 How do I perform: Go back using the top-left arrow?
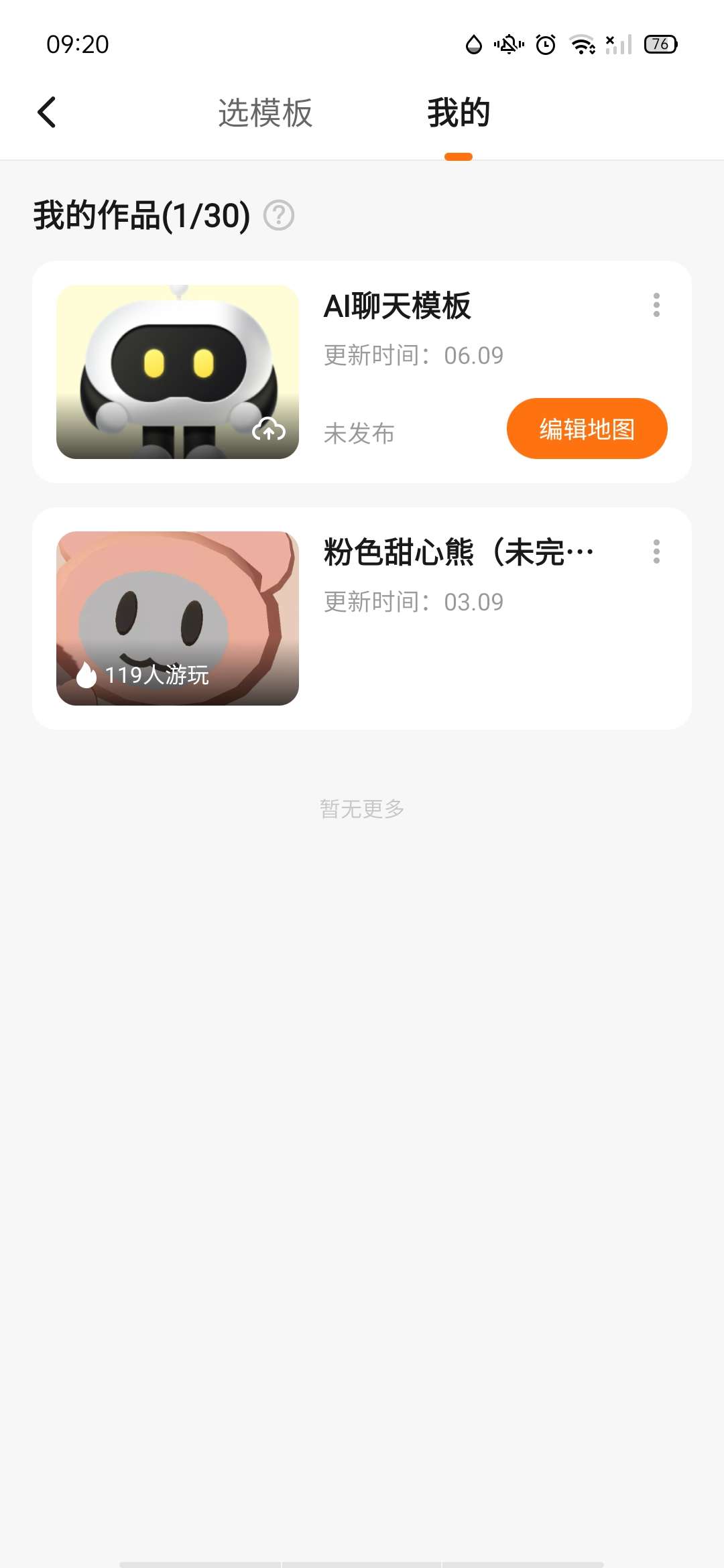(46, 112)
